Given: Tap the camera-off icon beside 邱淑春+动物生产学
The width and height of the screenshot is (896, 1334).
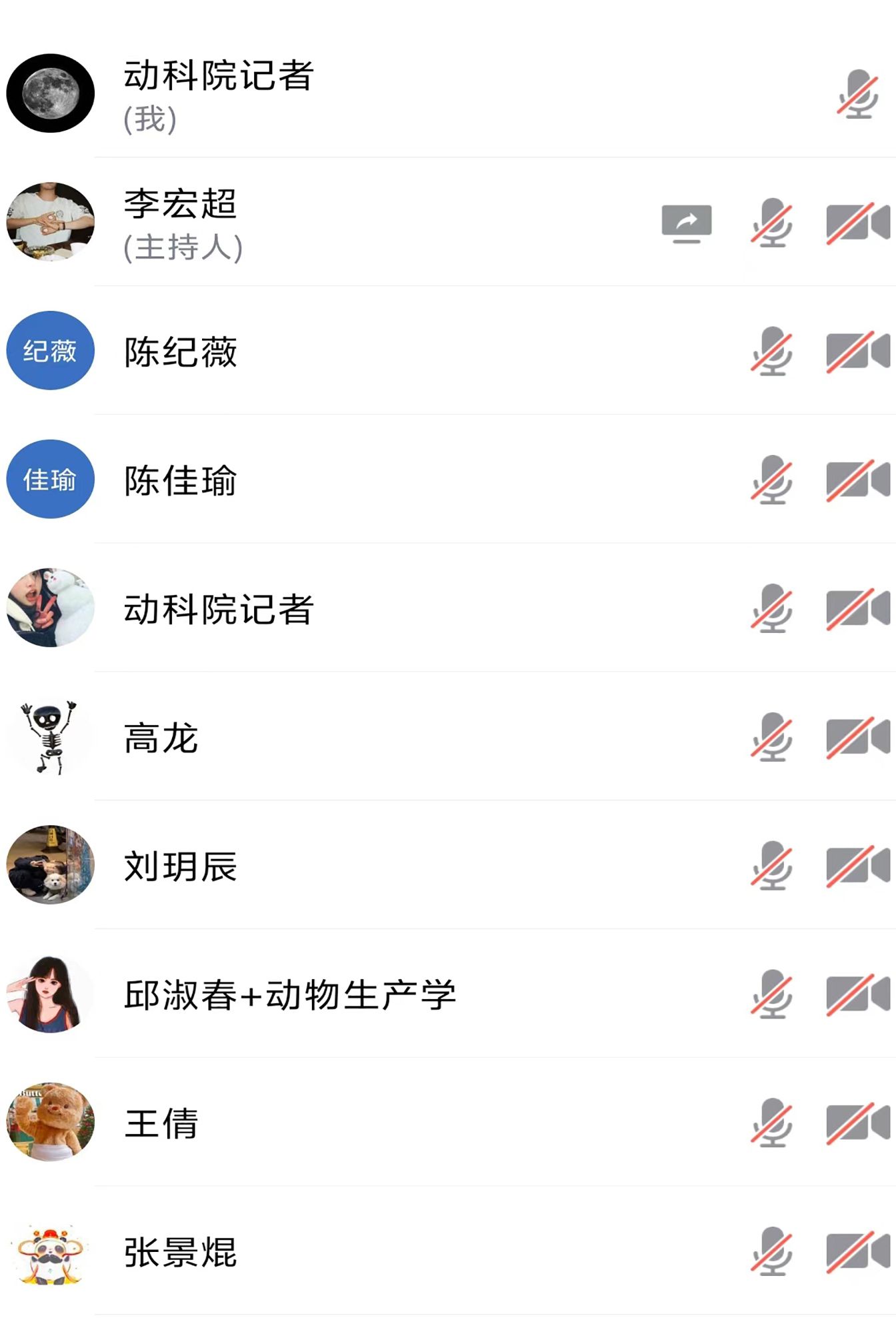Looking at the screenshot, I should point(857,995).
